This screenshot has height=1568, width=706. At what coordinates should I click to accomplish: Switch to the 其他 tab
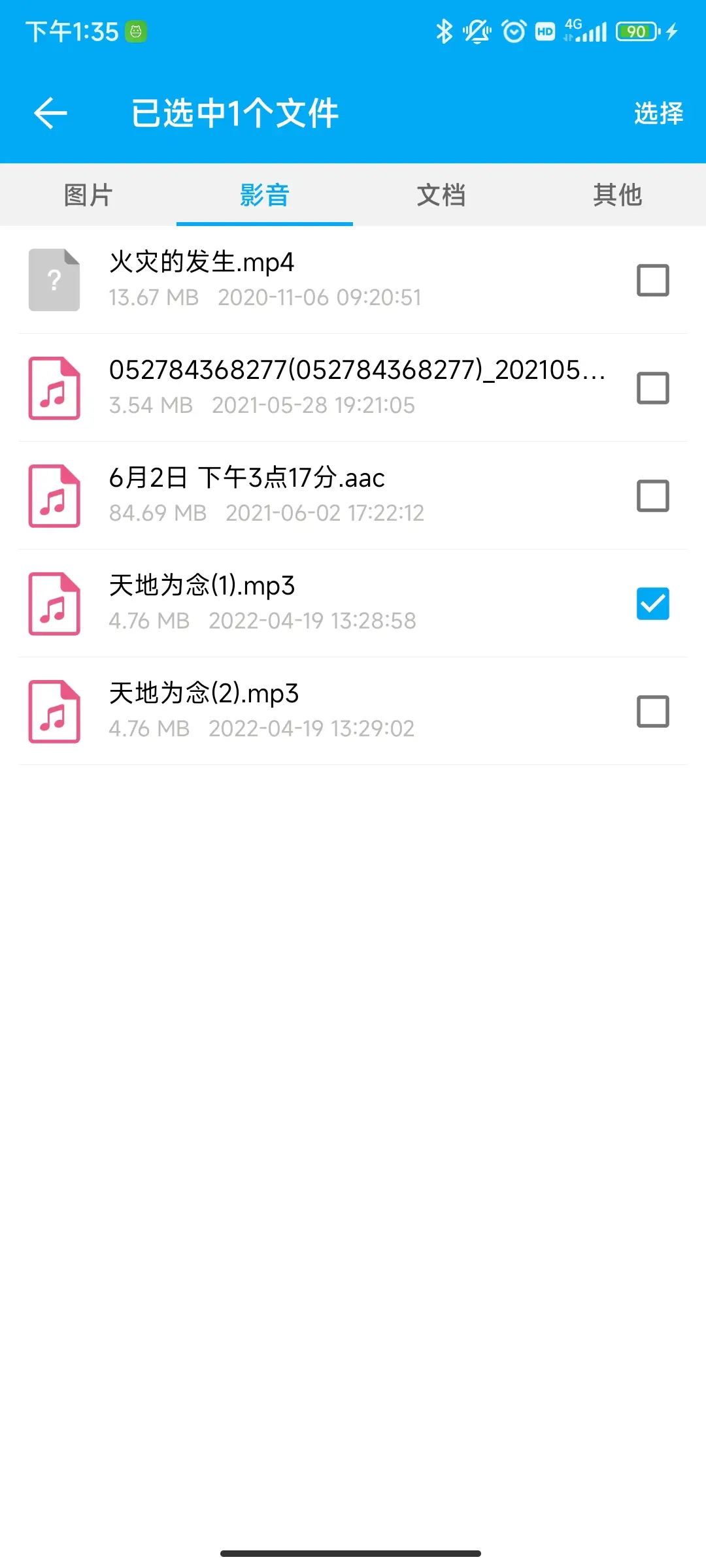[617, 195]
